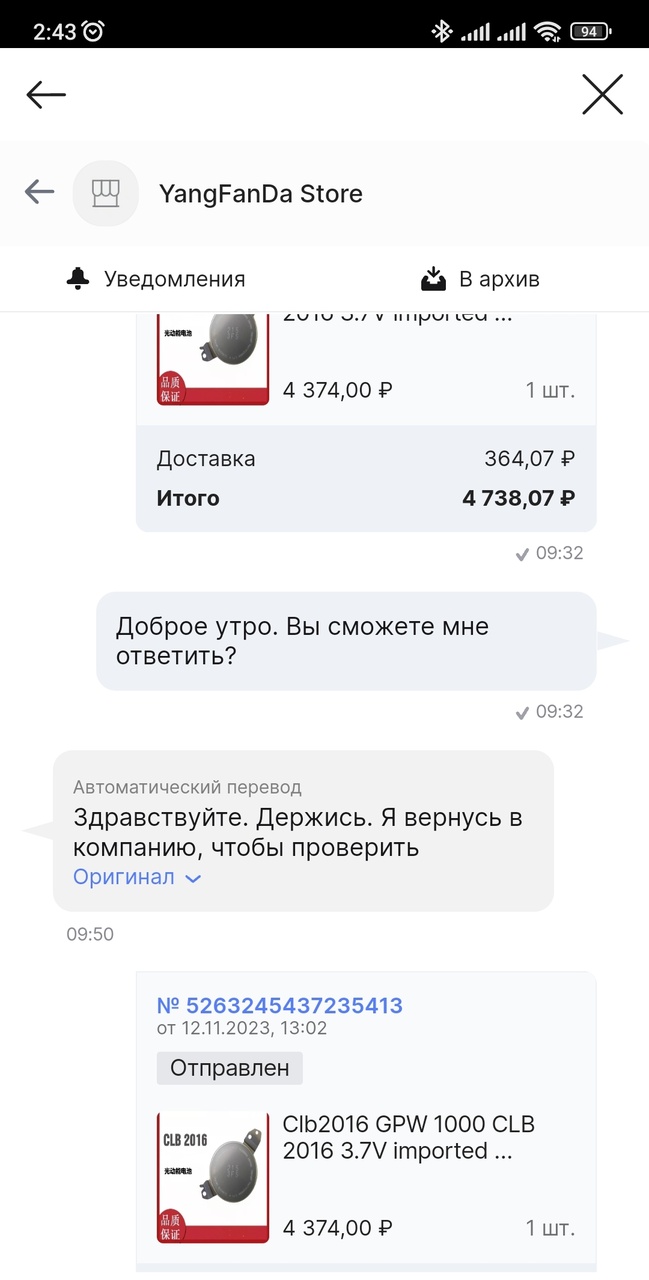Image resolution: width=649 pixels, height=1280 pixels.
Task: Open the YangFanDa Store profile
Action: (x=260, y=194)
